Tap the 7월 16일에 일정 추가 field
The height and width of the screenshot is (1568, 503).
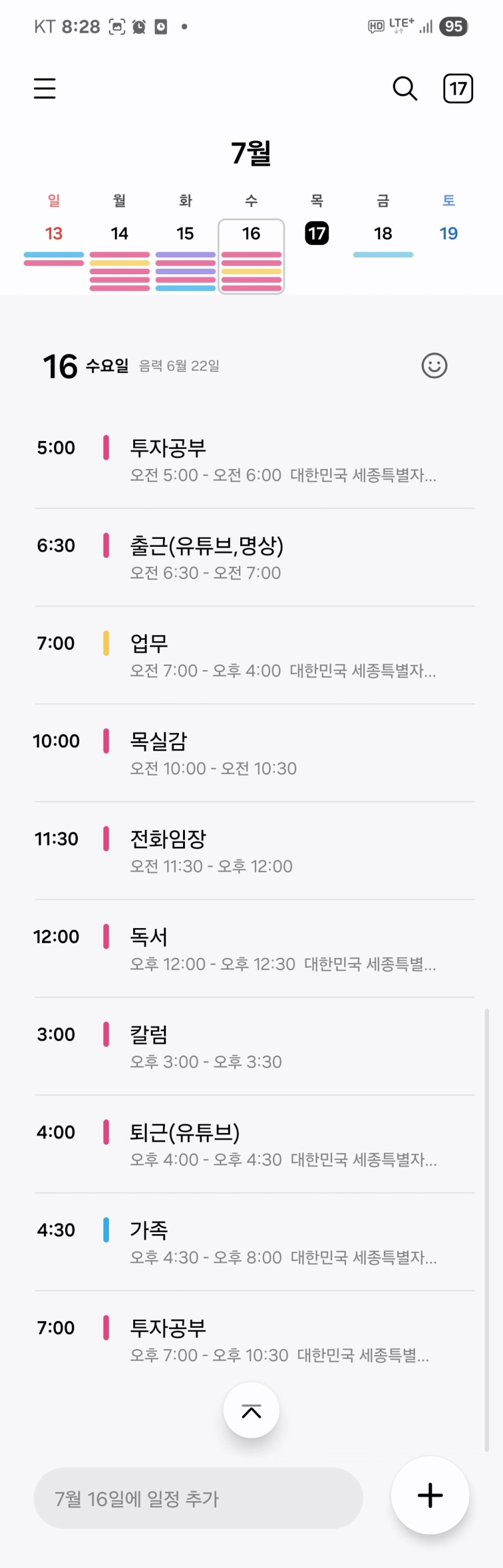coord(198,1498)
